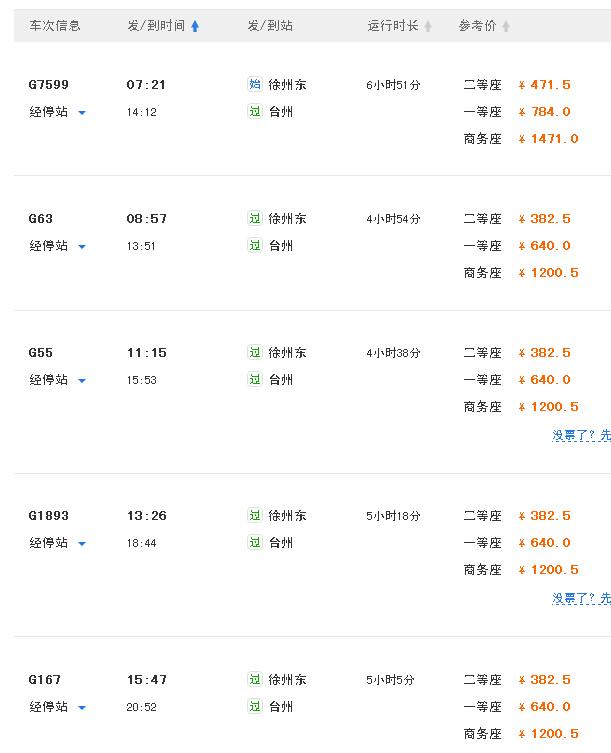Expand 经停站 stops for train G55

58,380
